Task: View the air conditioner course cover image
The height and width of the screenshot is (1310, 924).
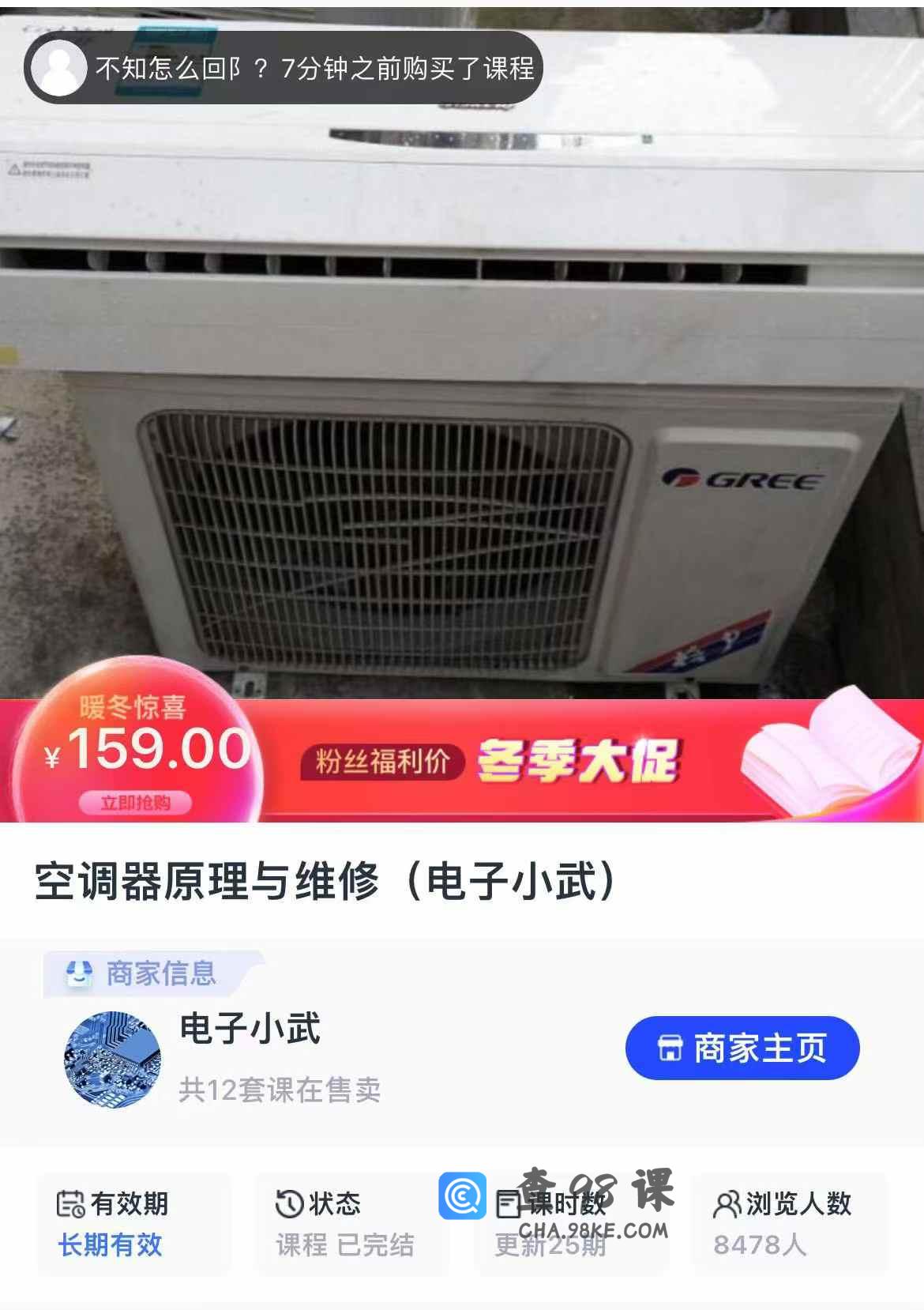Action: click(x=462, y=395)
